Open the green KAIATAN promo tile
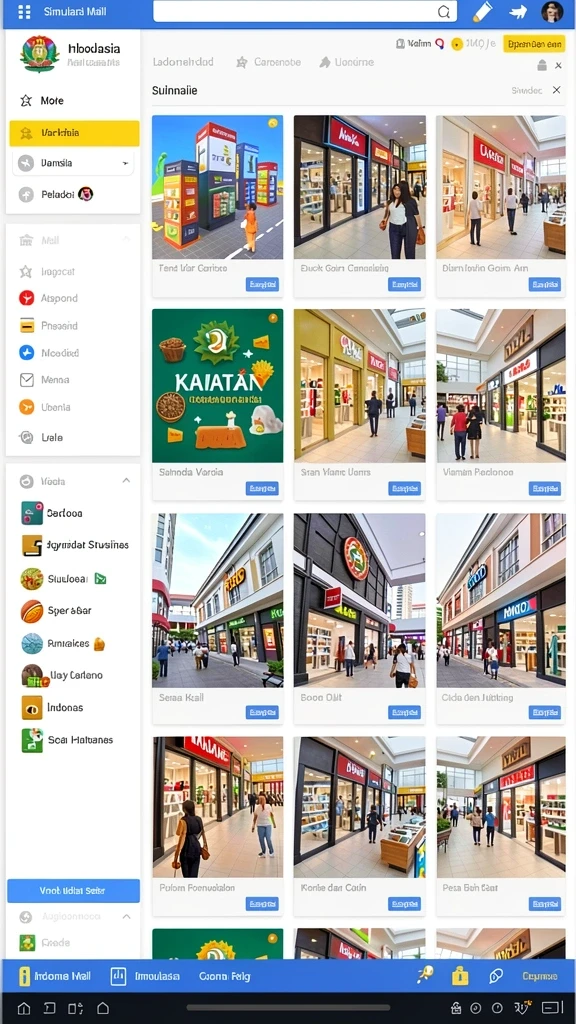Viewport: 576px width, 1024px height. click(217, 385)
